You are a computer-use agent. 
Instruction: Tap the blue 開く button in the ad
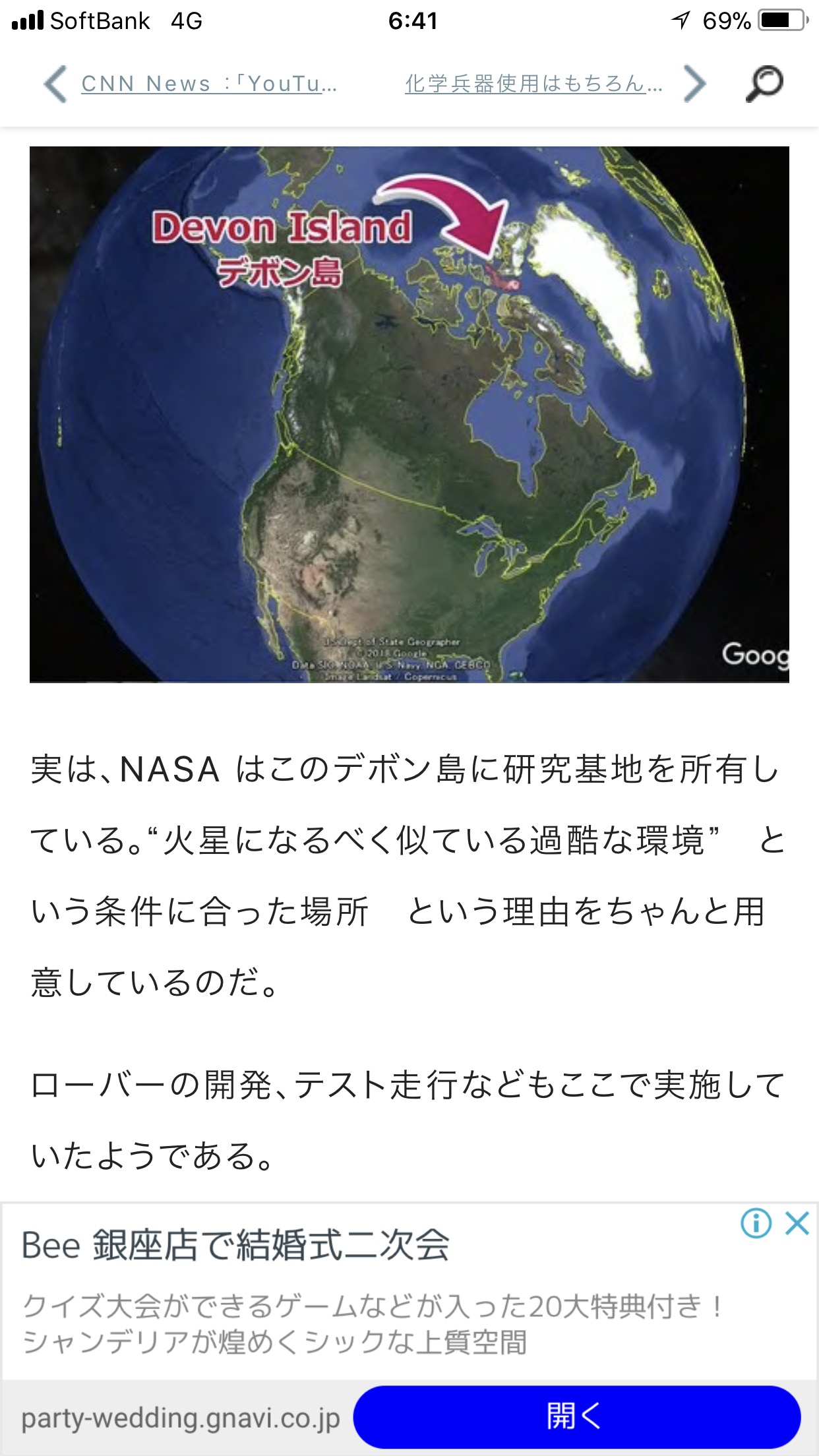point(577,1416)
